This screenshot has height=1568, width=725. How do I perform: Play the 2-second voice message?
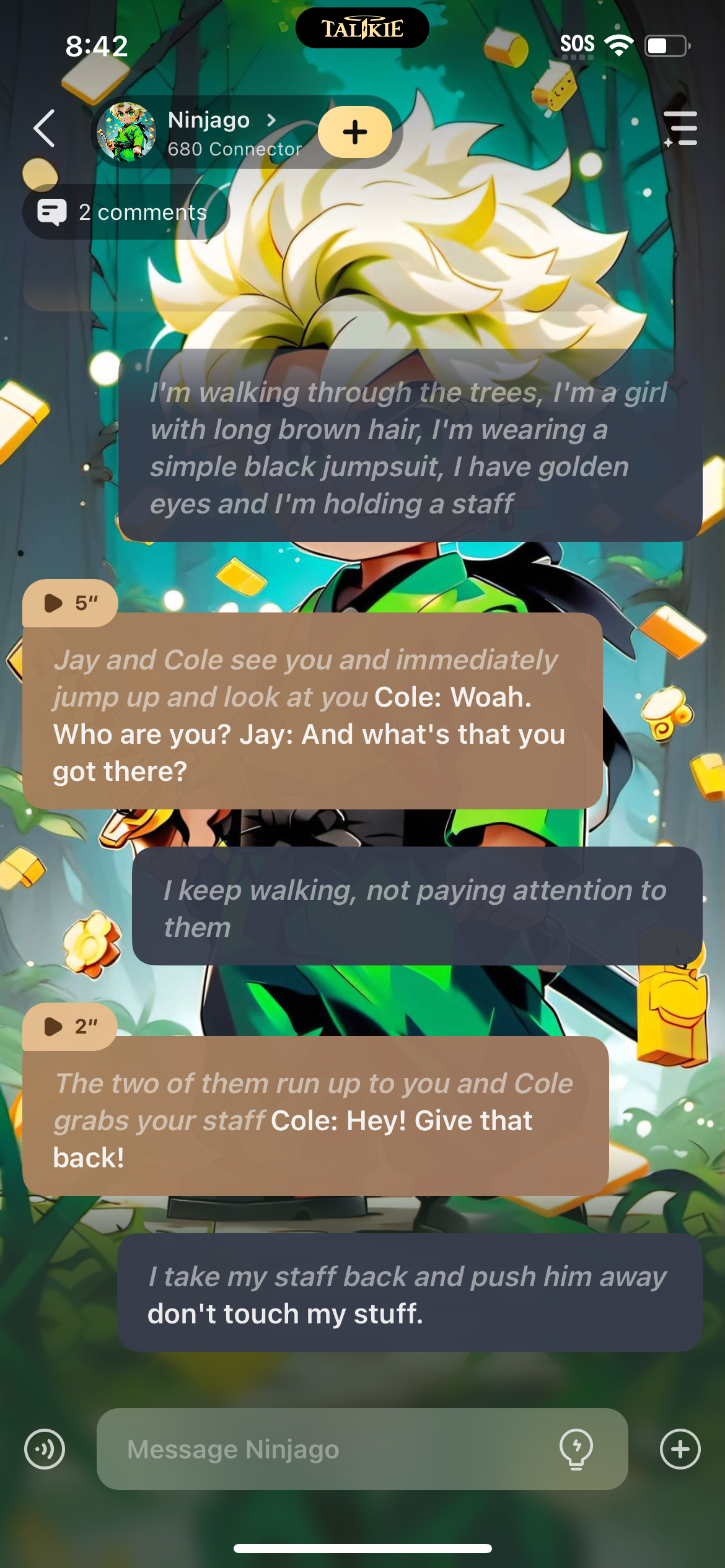(70, 1027)
